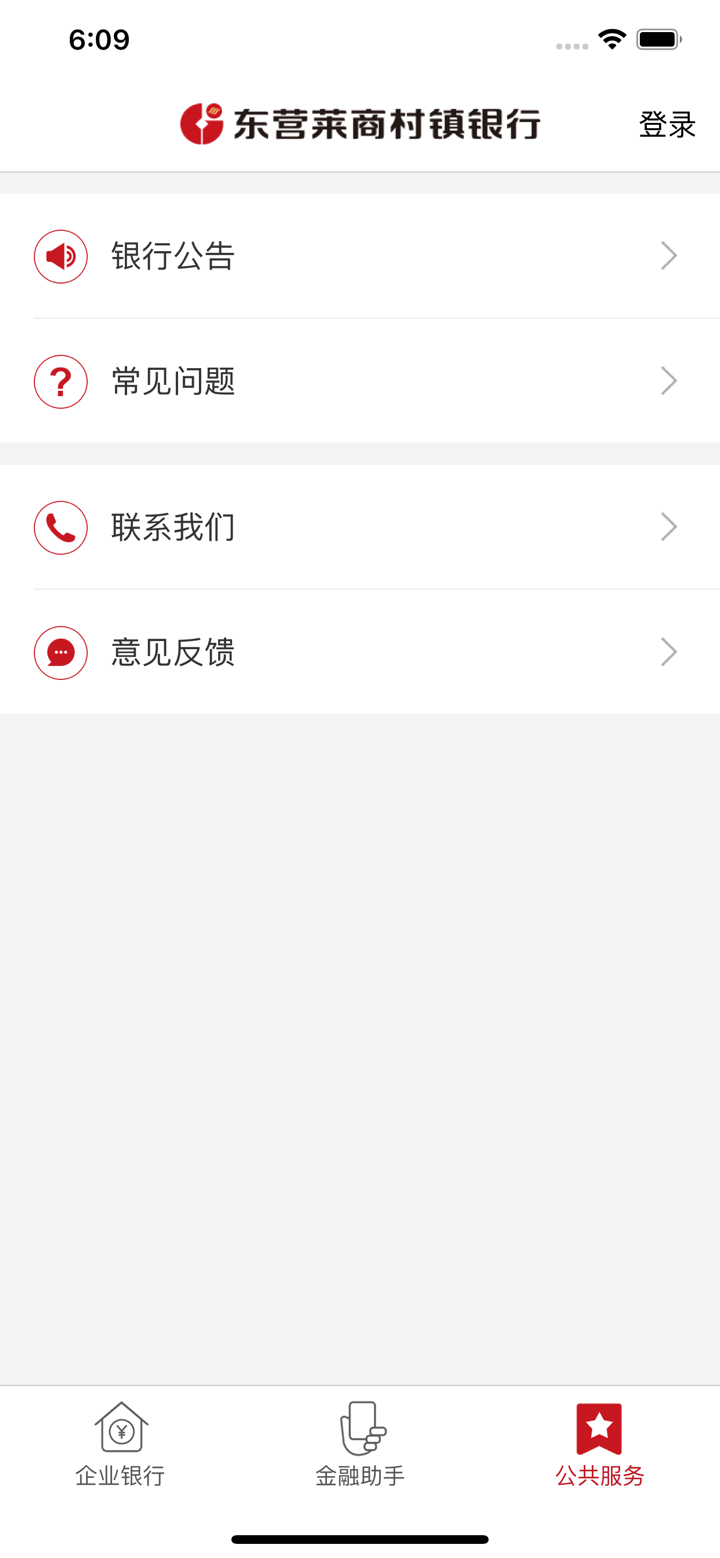
Task: Select the 企业银行 house icon in bottom bar
Action: [120, 1430]
